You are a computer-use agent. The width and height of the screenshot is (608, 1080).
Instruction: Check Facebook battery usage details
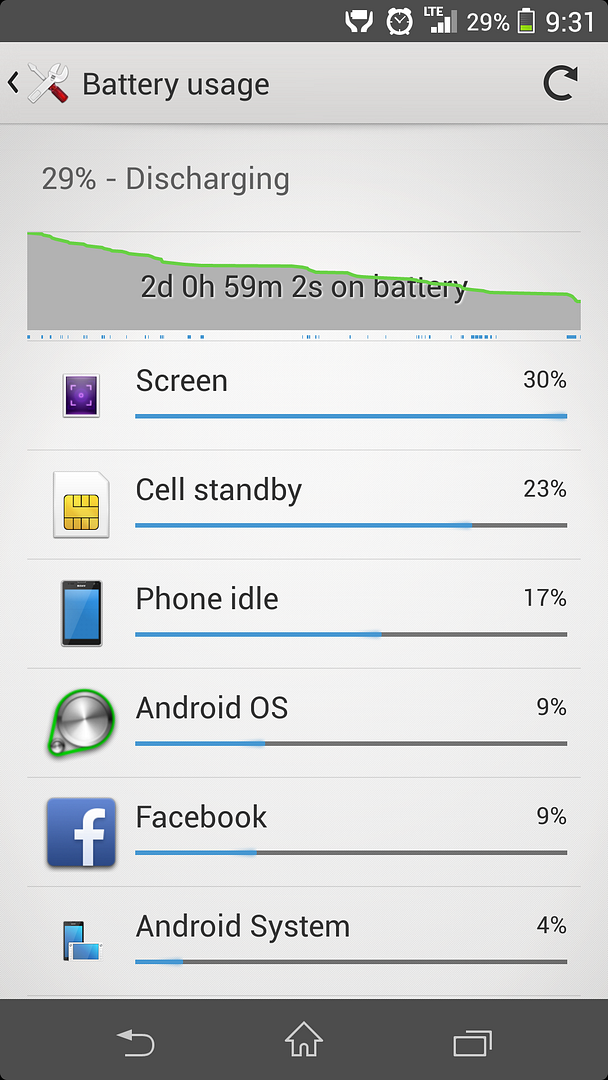tap(303, 831)
